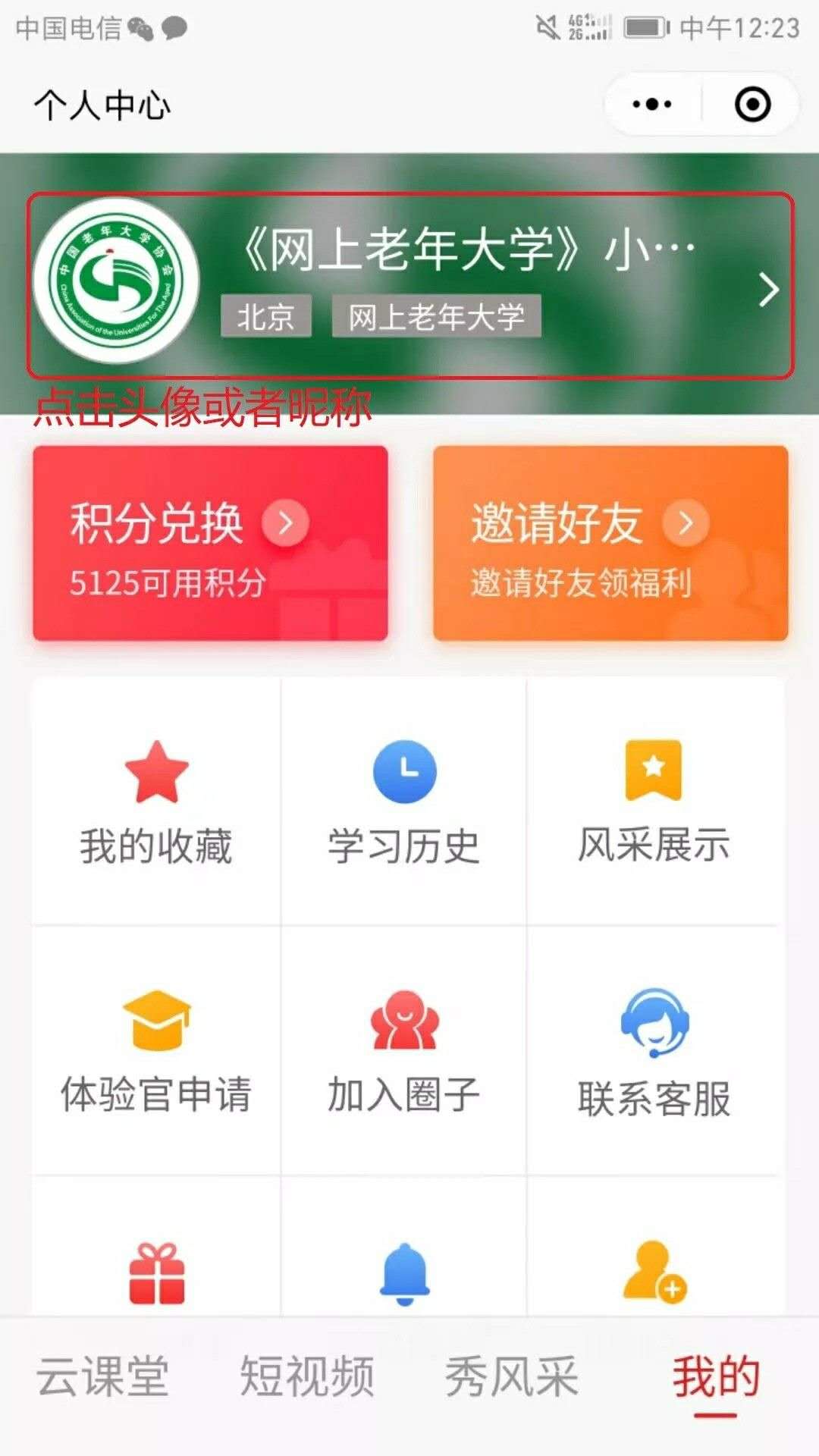The image size is (819, 1456).
Task: Close the mini program with the circle button
Action: pyautogui.click(x=752, y=104)
